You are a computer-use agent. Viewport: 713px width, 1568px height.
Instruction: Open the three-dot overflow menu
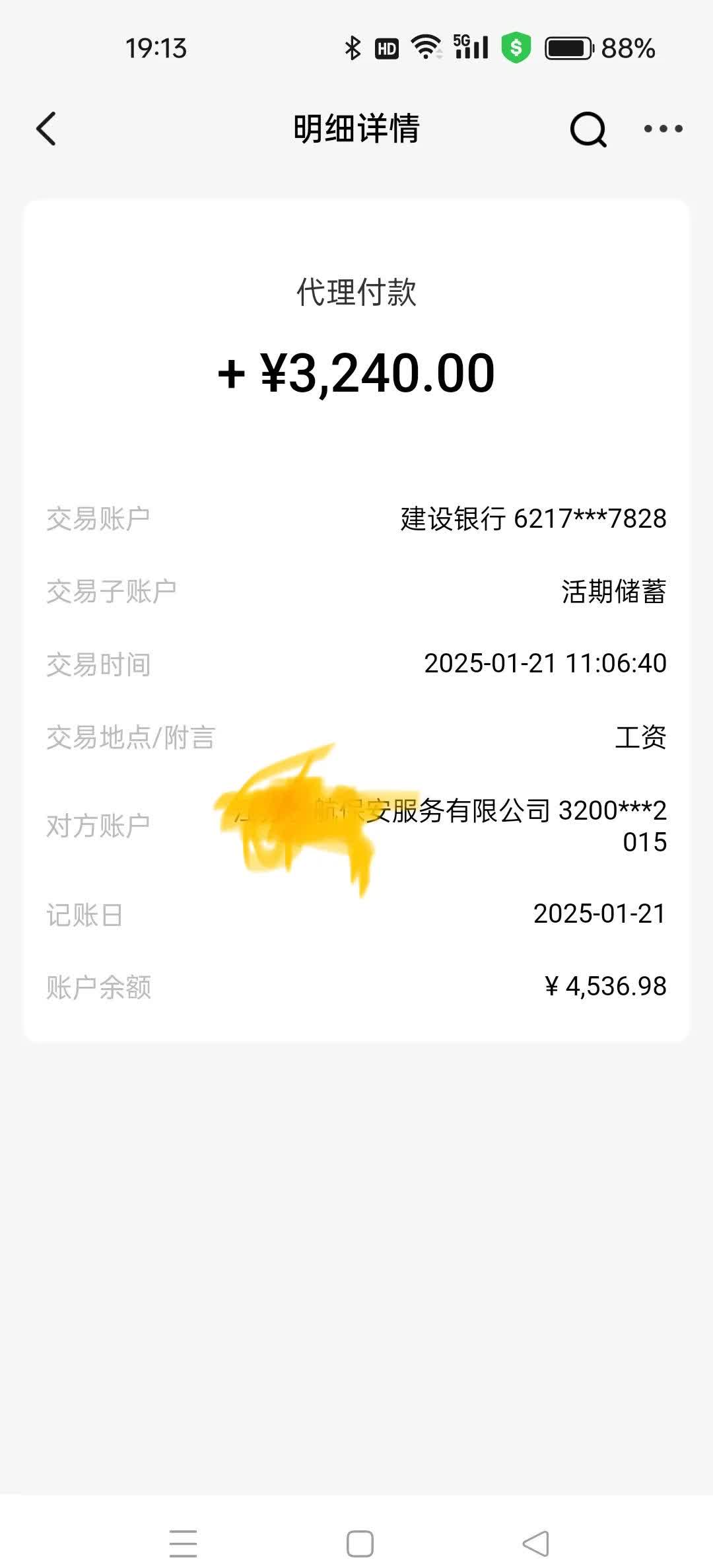click(663, 129)
